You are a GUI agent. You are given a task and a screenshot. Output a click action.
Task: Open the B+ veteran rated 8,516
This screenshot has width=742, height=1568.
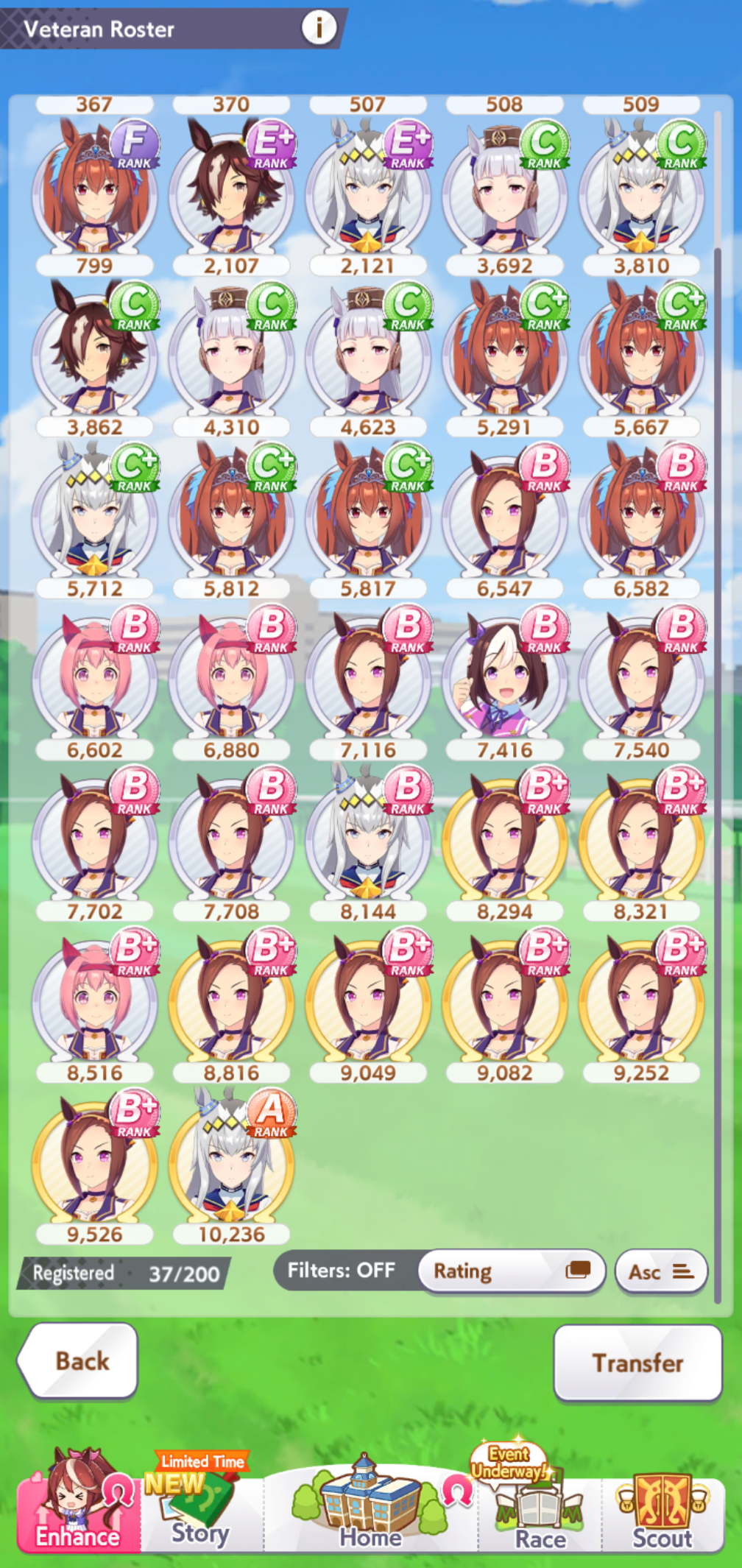tap(94, 1004)
